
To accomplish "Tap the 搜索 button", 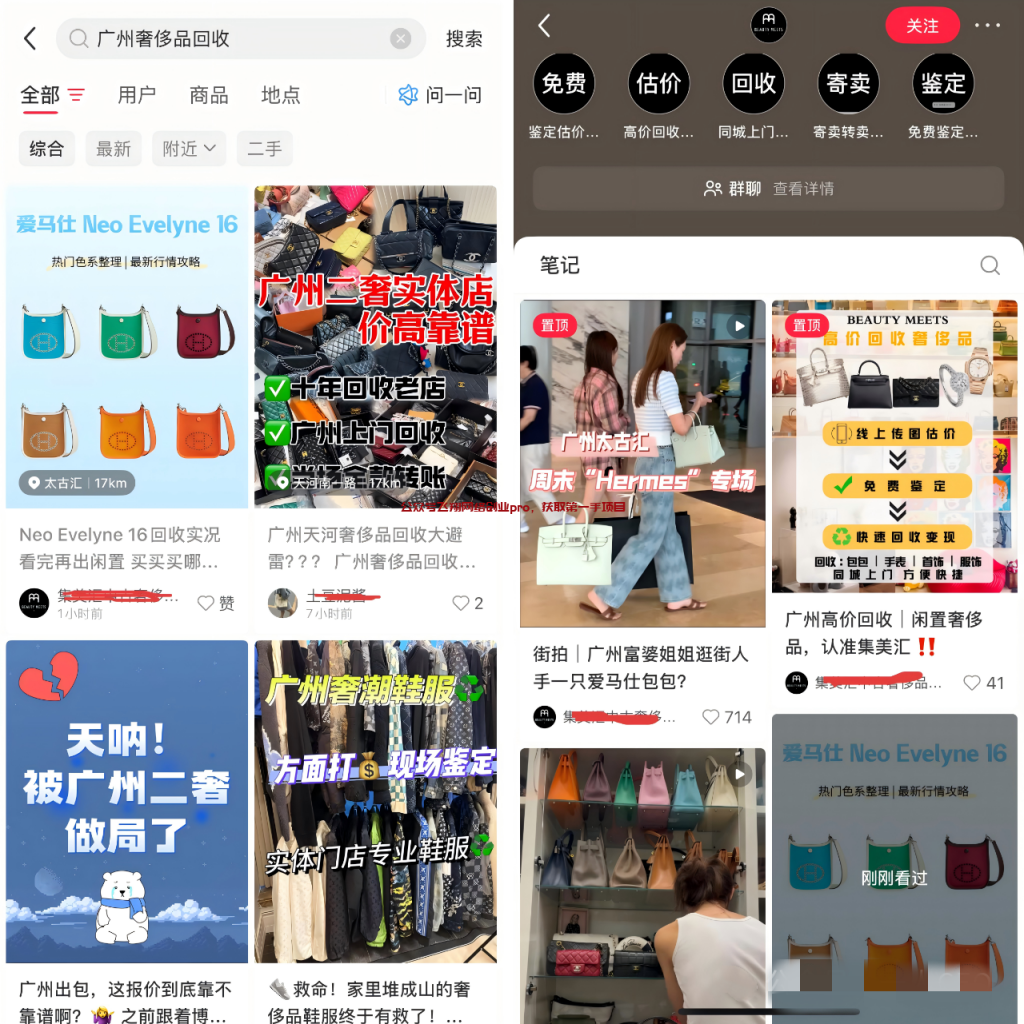I will pyautogui.click(x=464, y=39).
